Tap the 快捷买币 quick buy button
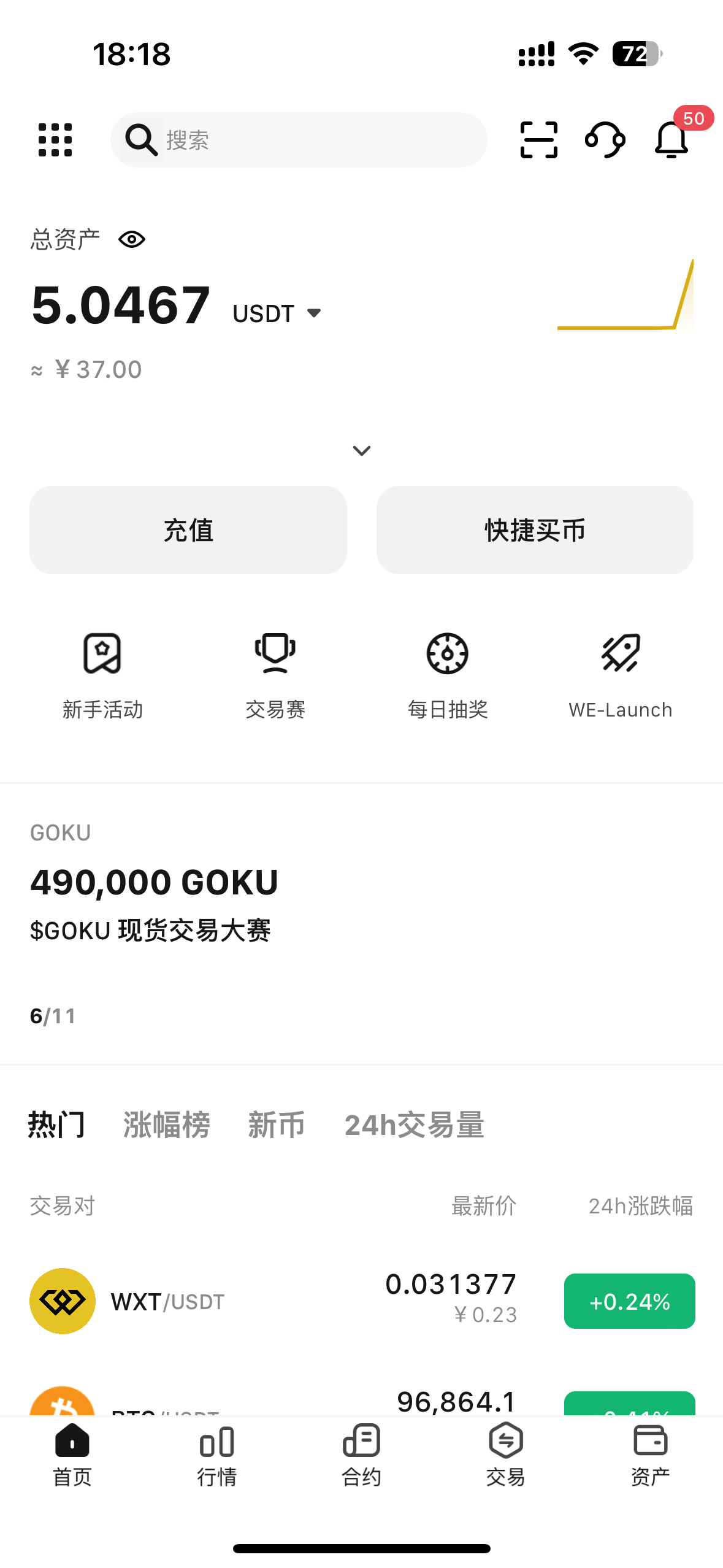This screenshot has width=723, height=1568. click(535, 530)
